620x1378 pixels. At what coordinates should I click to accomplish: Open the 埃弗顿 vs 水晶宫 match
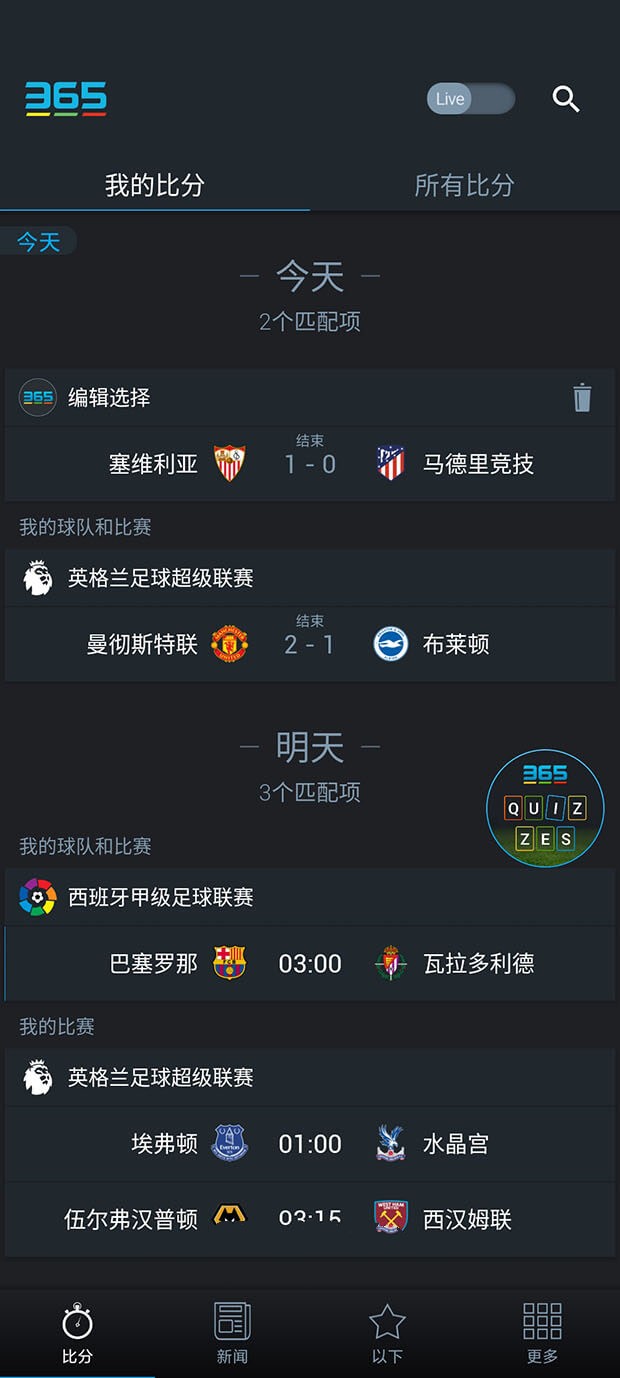[x=310, y=1143]
